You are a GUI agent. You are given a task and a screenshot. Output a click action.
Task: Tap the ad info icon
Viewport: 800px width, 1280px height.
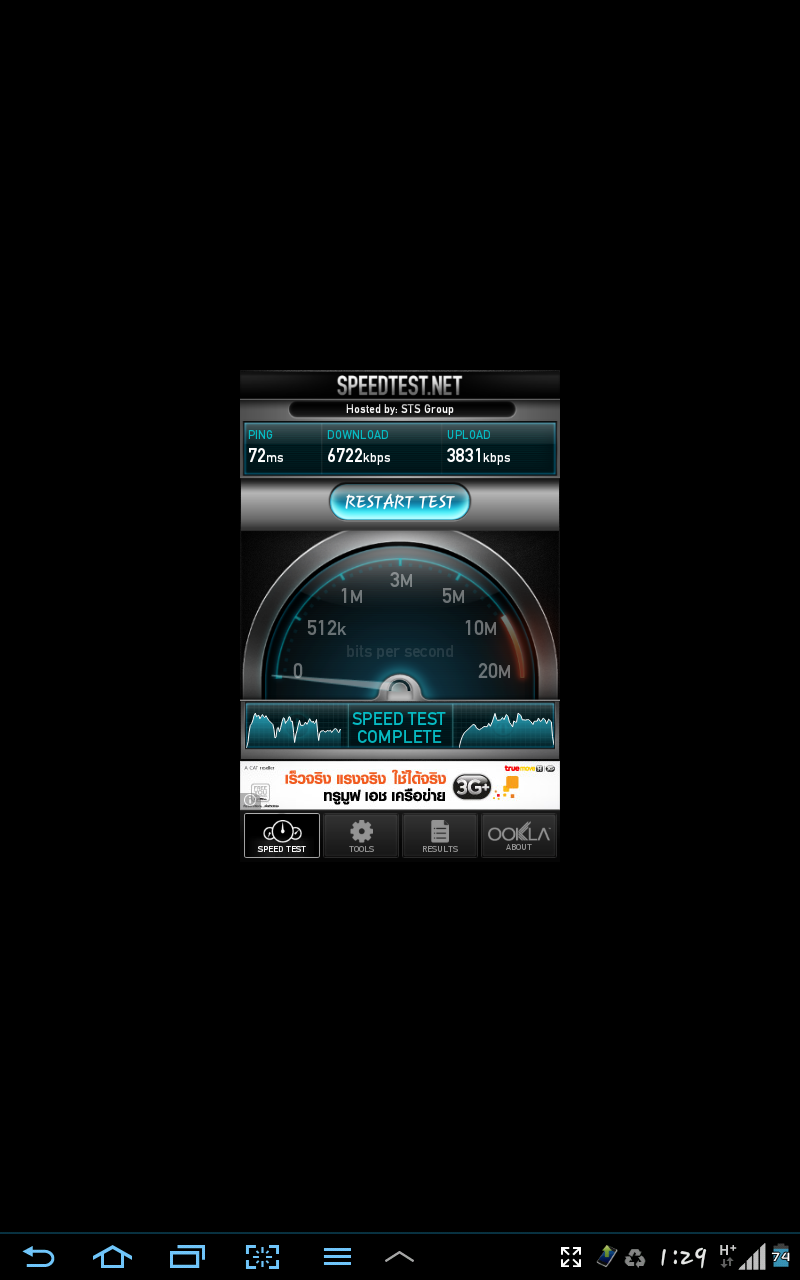249,800
